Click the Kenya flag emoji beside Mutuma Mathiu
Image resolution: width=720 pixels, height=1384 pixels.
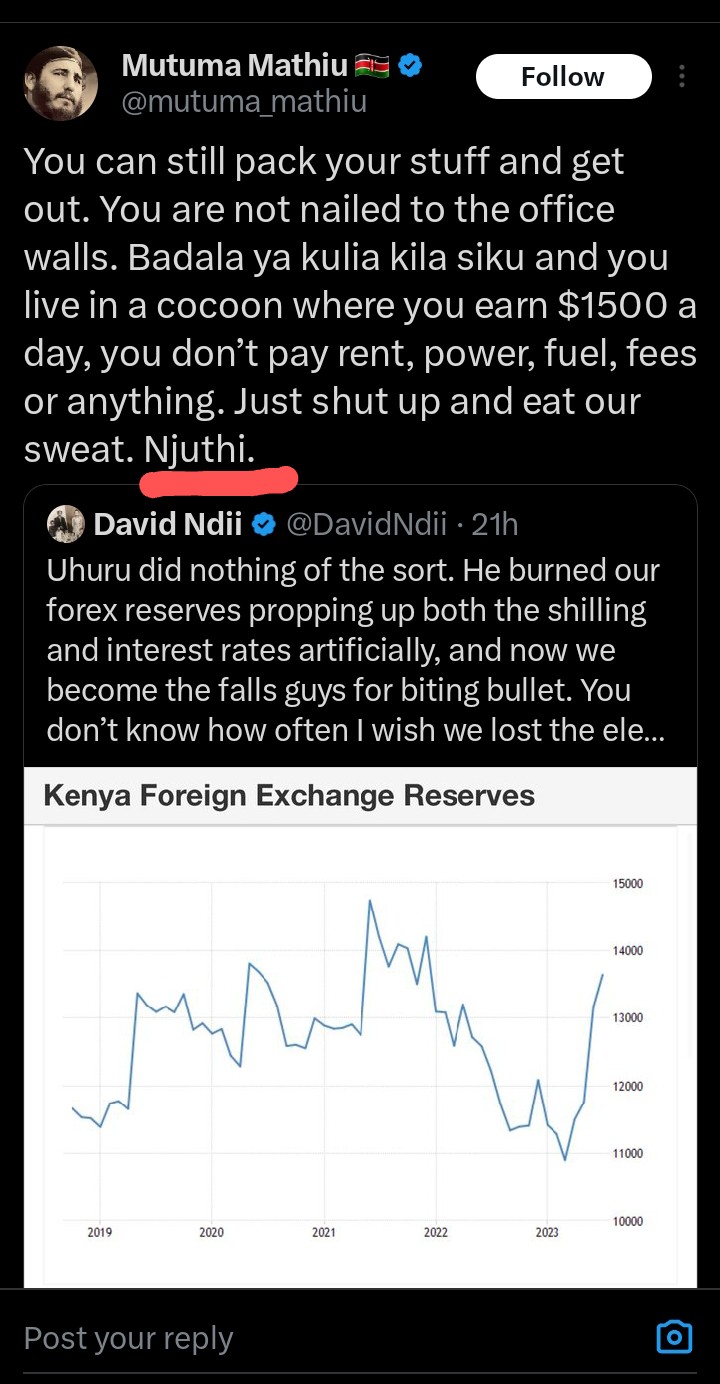coord(371,64)
